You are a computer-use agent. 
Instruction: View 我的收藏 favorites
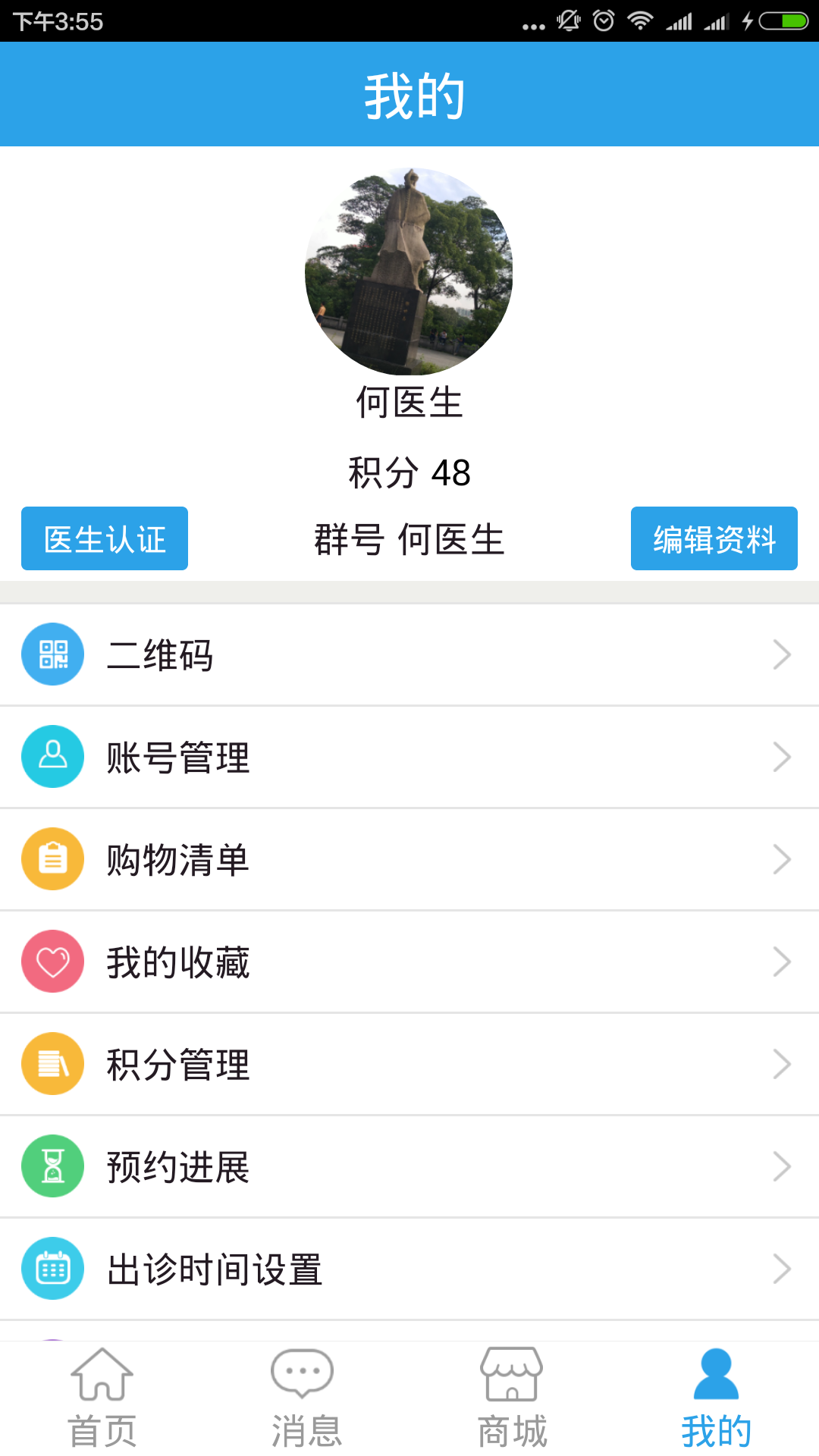(x=409, y=962)
